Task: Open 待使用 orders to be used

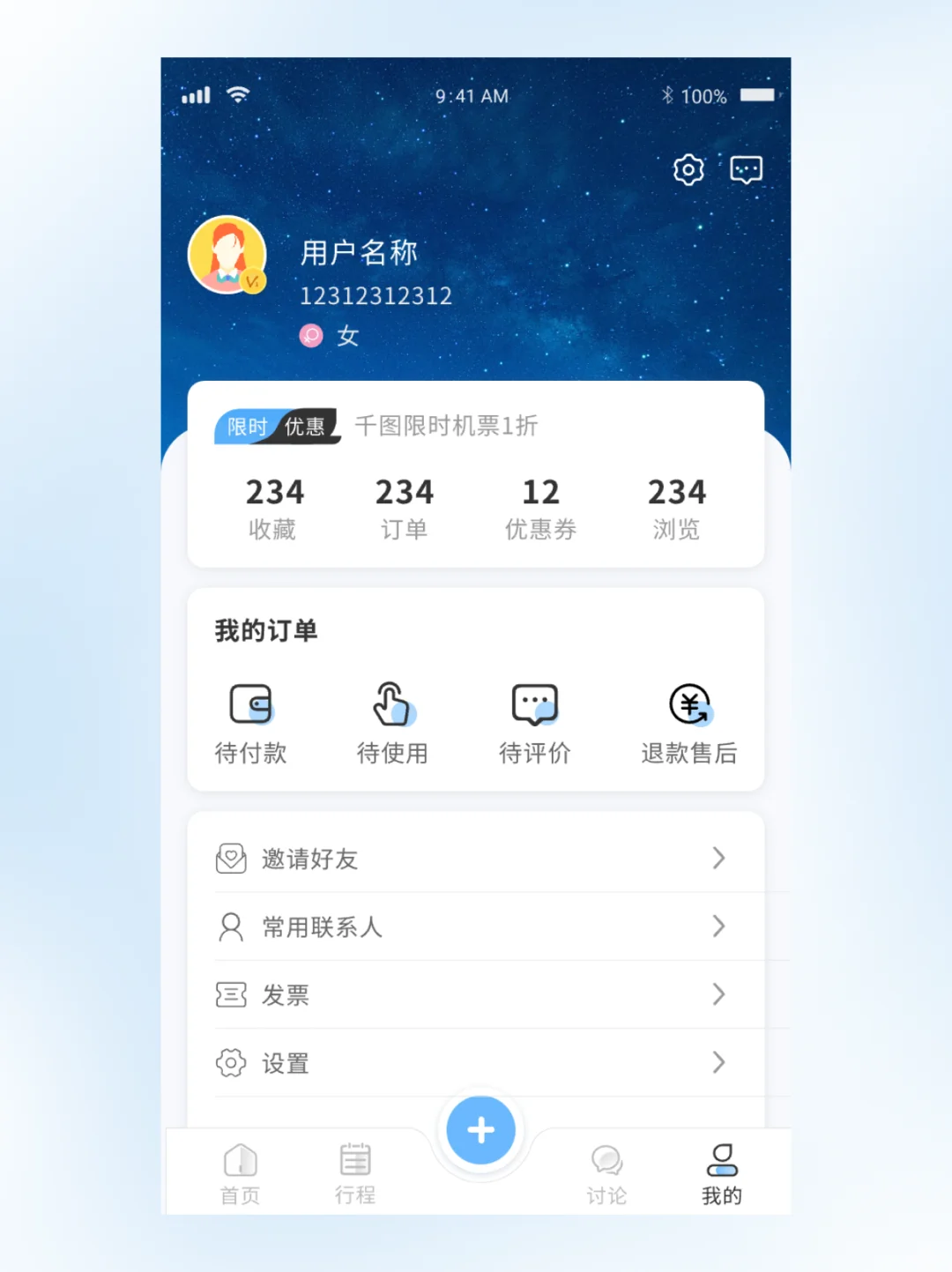Action: click(392, 722)
